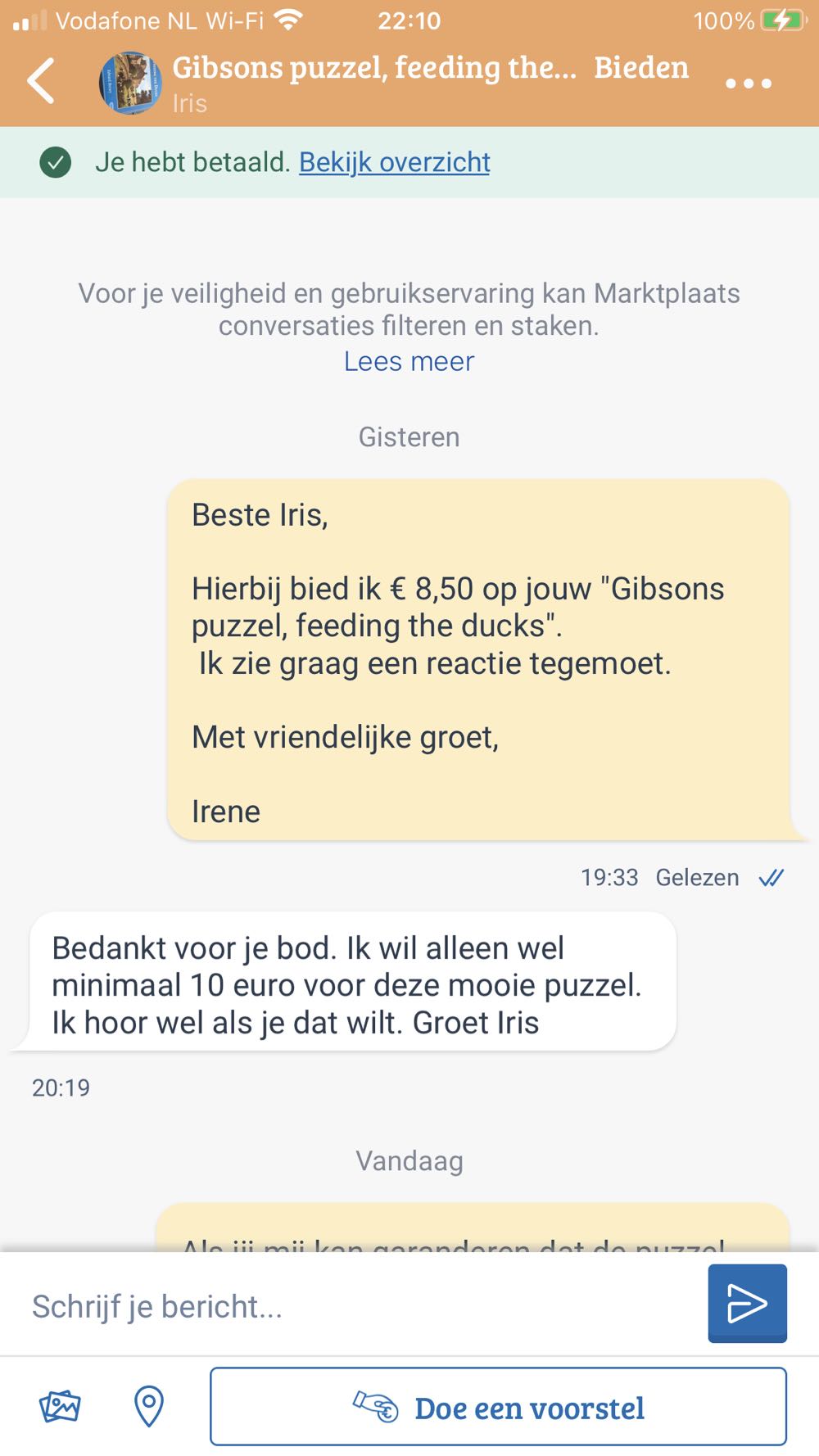Open the Gibsons puzzel listing thumbnail
Viewport: 819px width, 1456px height.
pos(129,83)
